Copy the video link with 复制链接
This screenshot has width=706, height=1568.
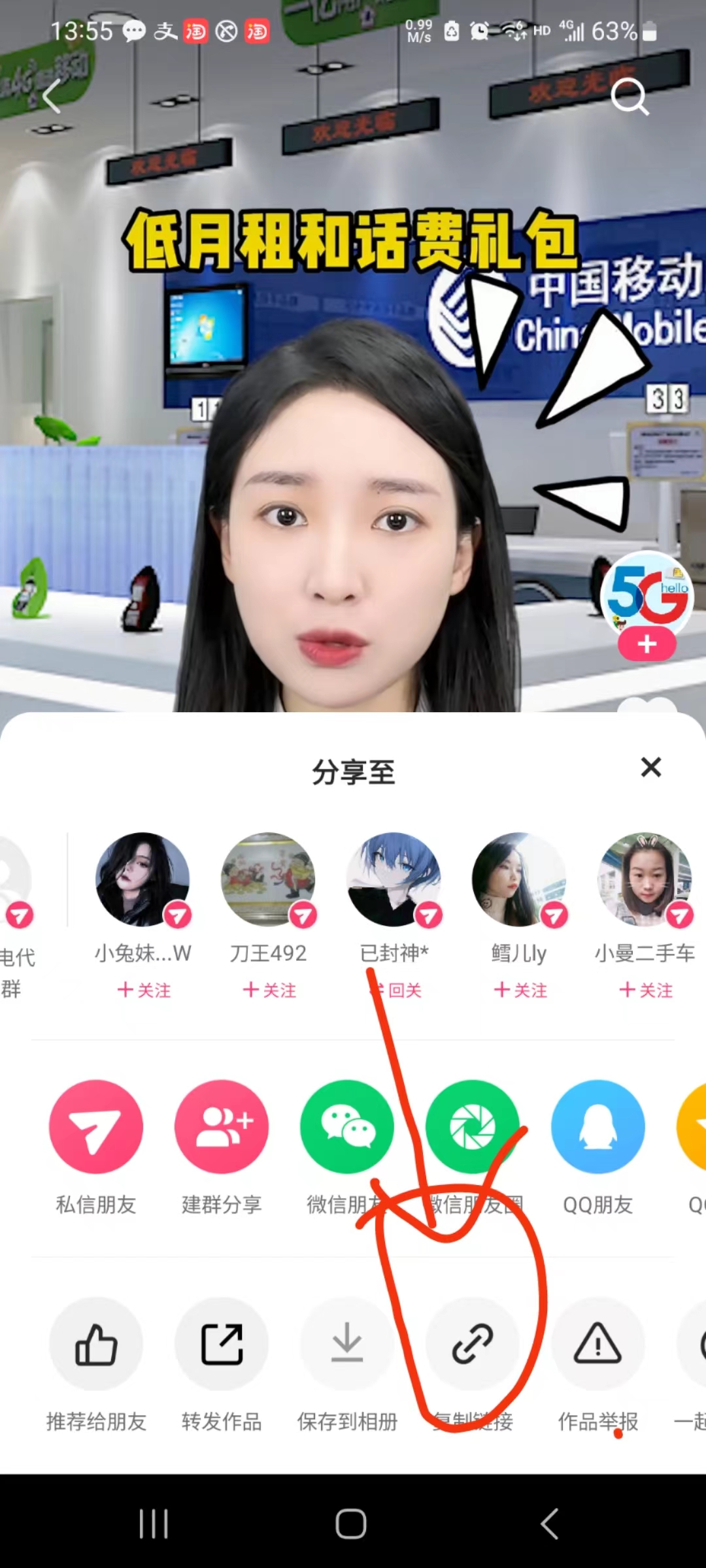tap(473, 1344)
